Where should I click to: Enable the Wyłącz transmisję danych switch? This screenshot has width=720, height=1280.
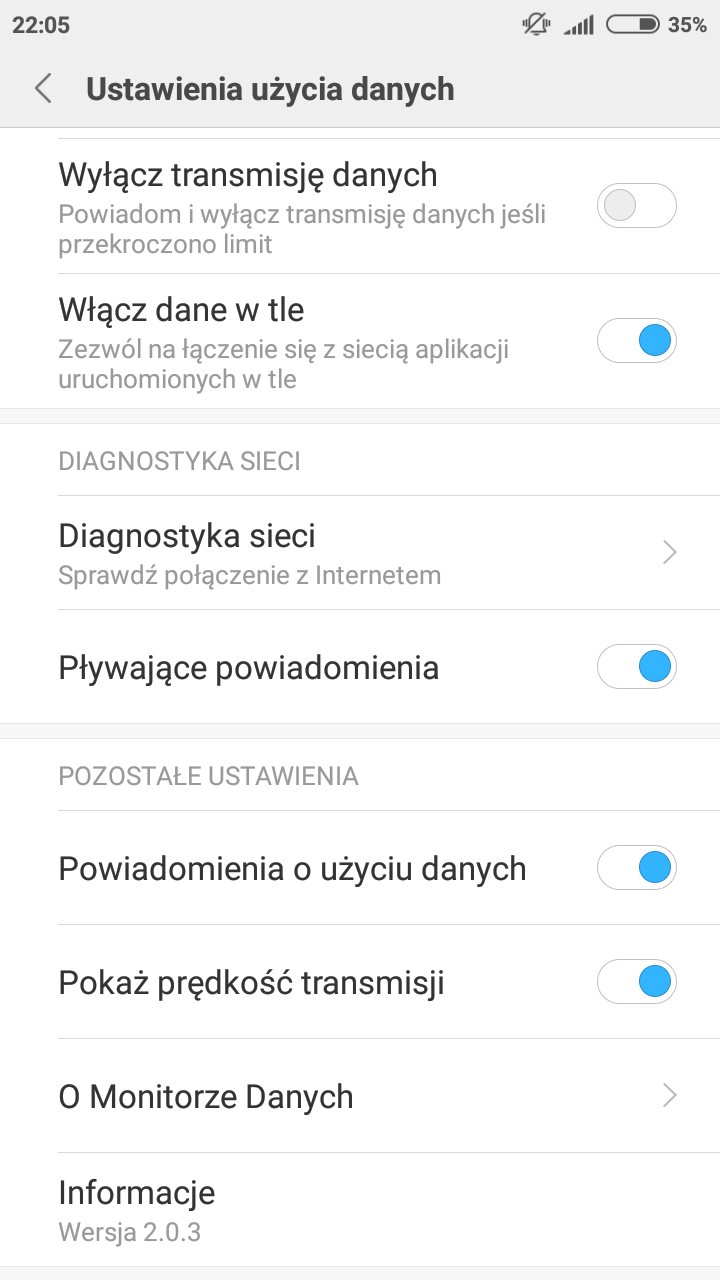(637, 206)
